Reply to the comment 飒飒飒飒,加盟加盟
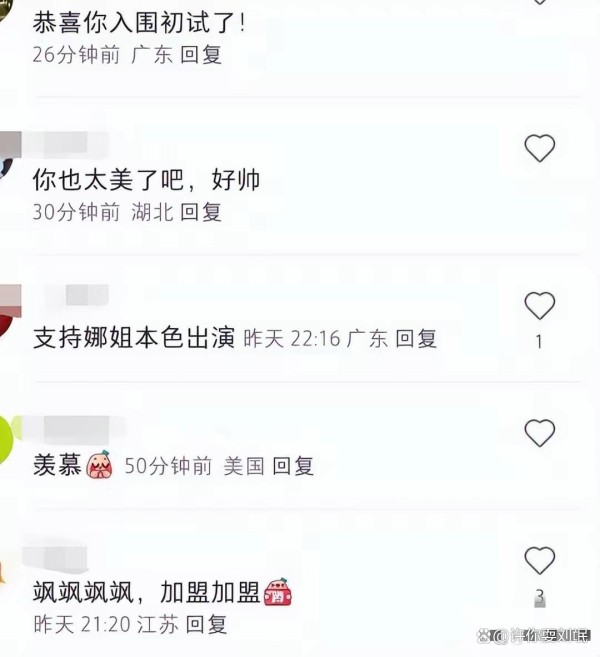Screen dimensions: 600x657 [206, 624]
